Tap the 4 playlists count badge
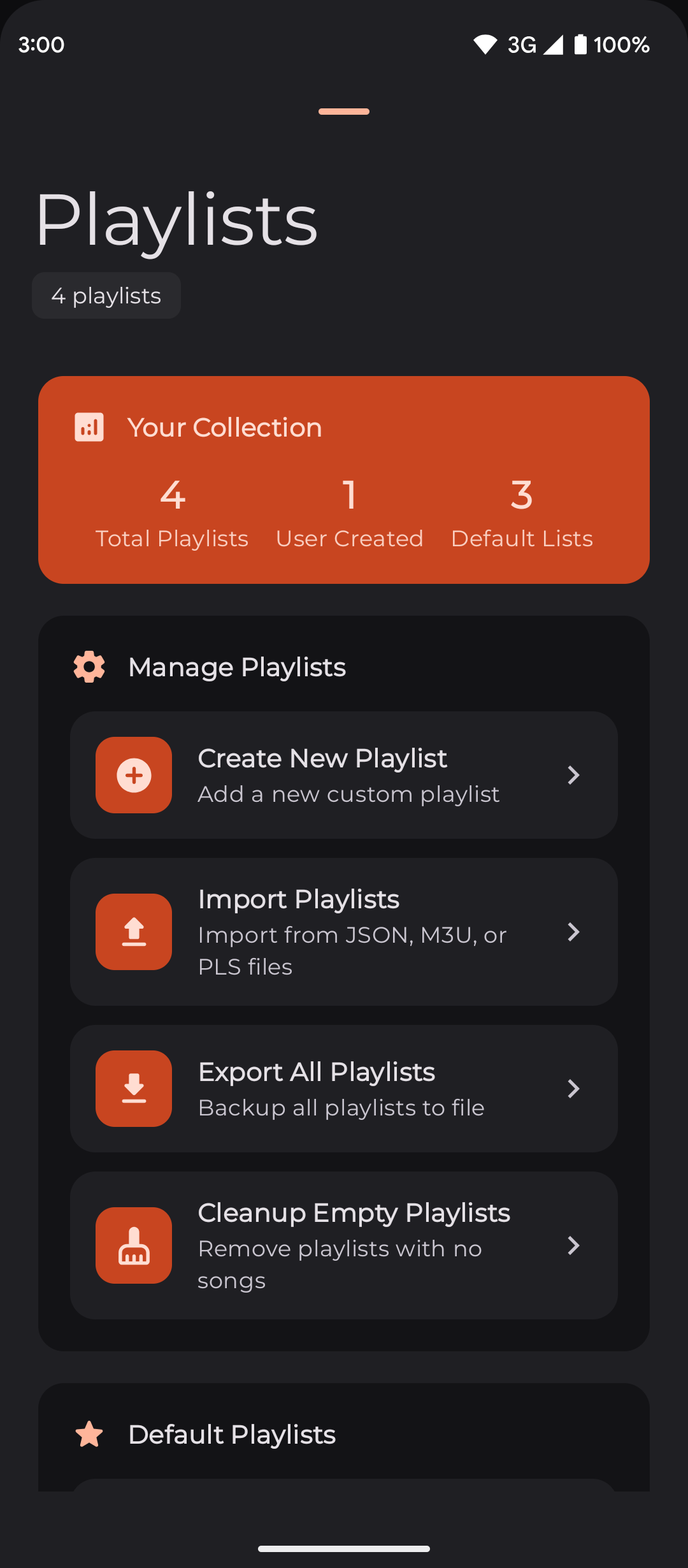 (106, 295)
